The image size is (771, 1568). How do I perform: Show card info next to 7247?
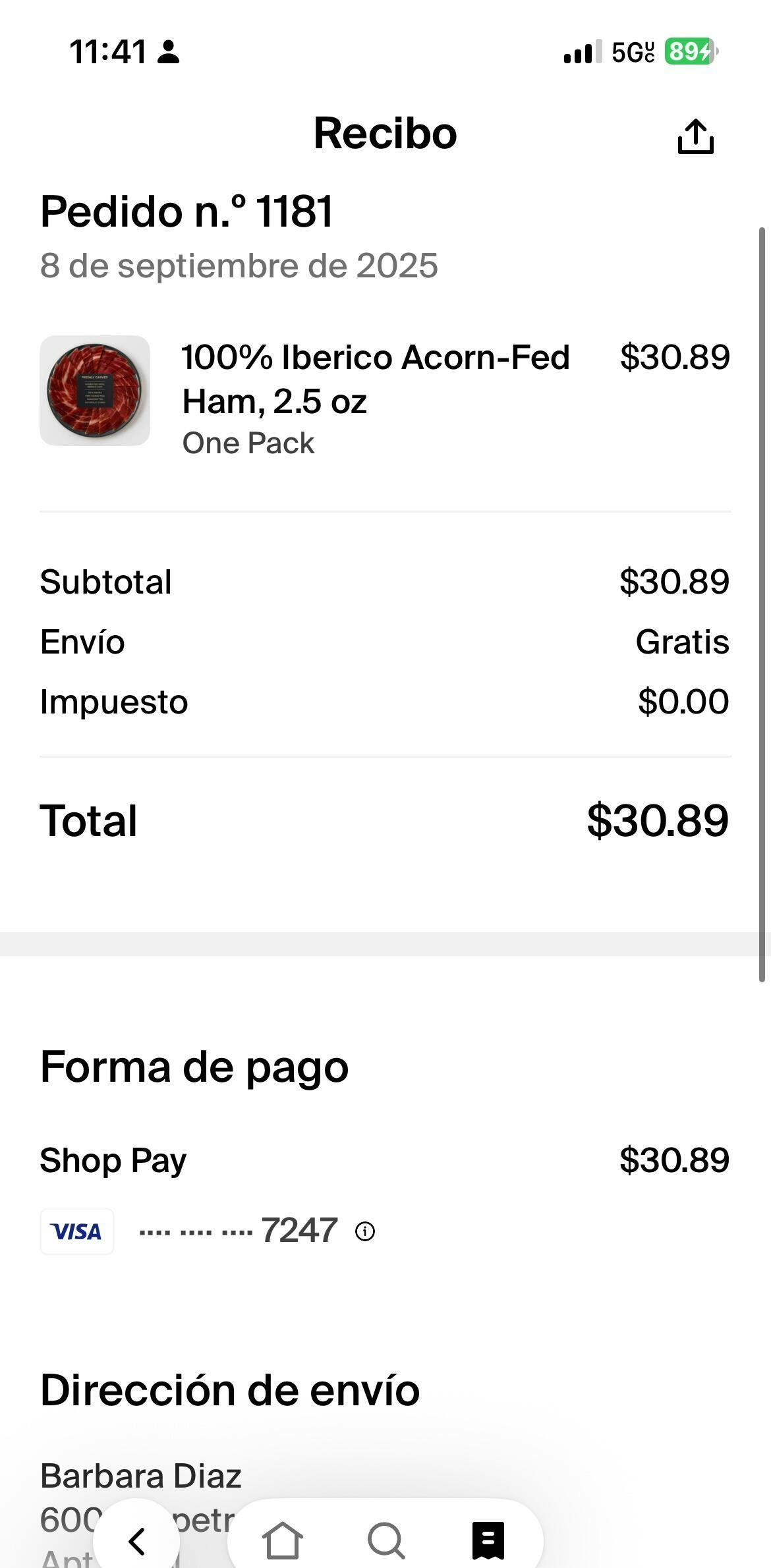point(365,1231)
